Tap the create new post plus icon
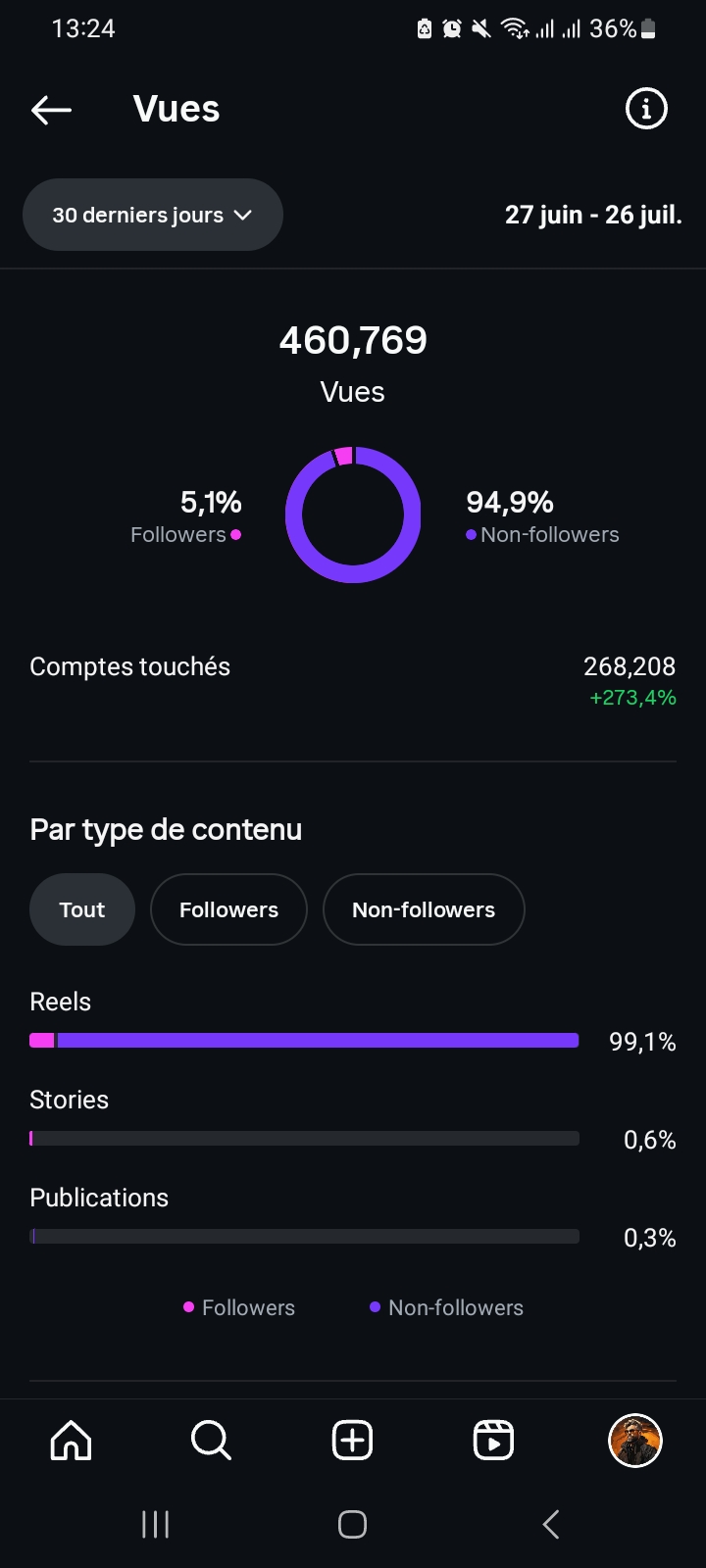 click(352, 1441)
